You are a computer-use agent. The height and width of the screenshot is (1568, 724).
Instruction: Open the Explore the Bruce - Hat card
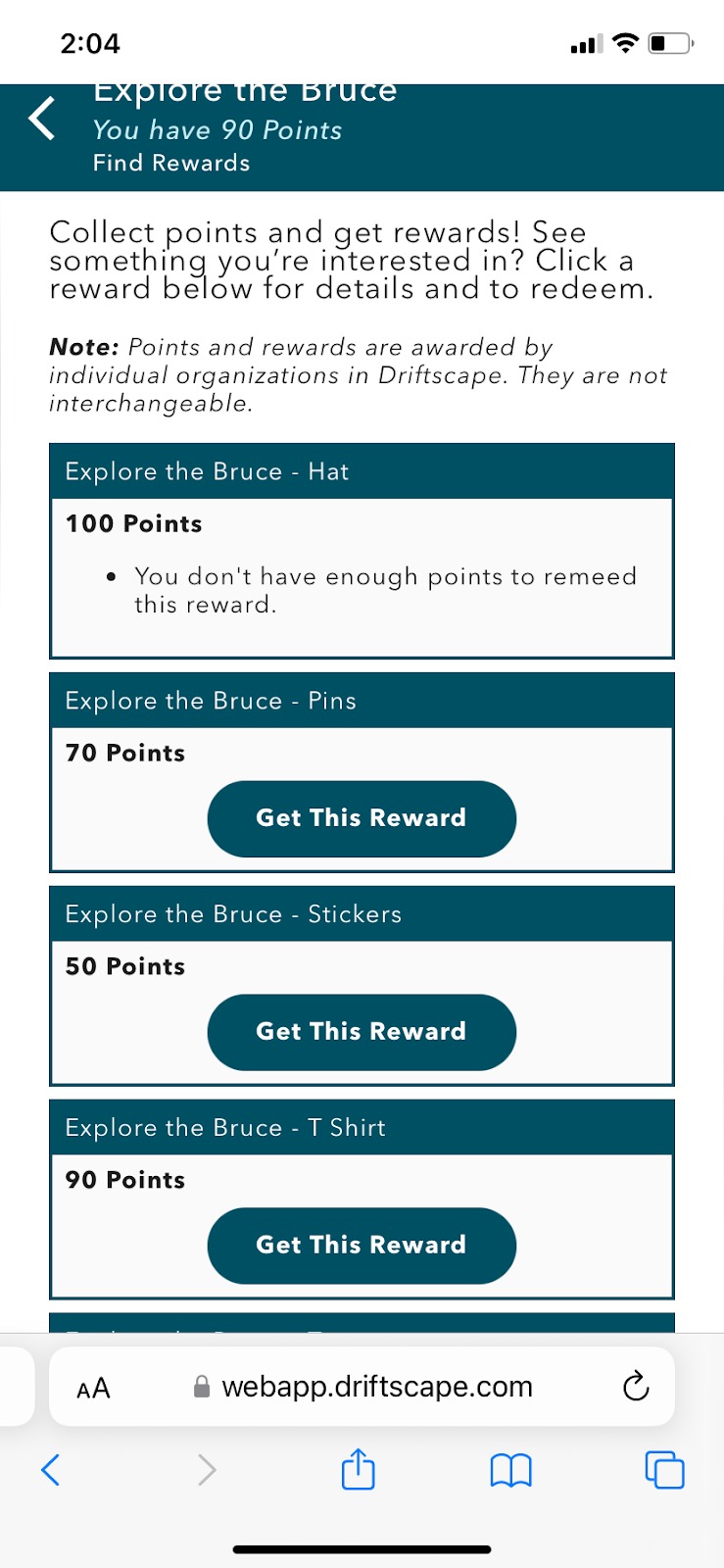point(362,551)
